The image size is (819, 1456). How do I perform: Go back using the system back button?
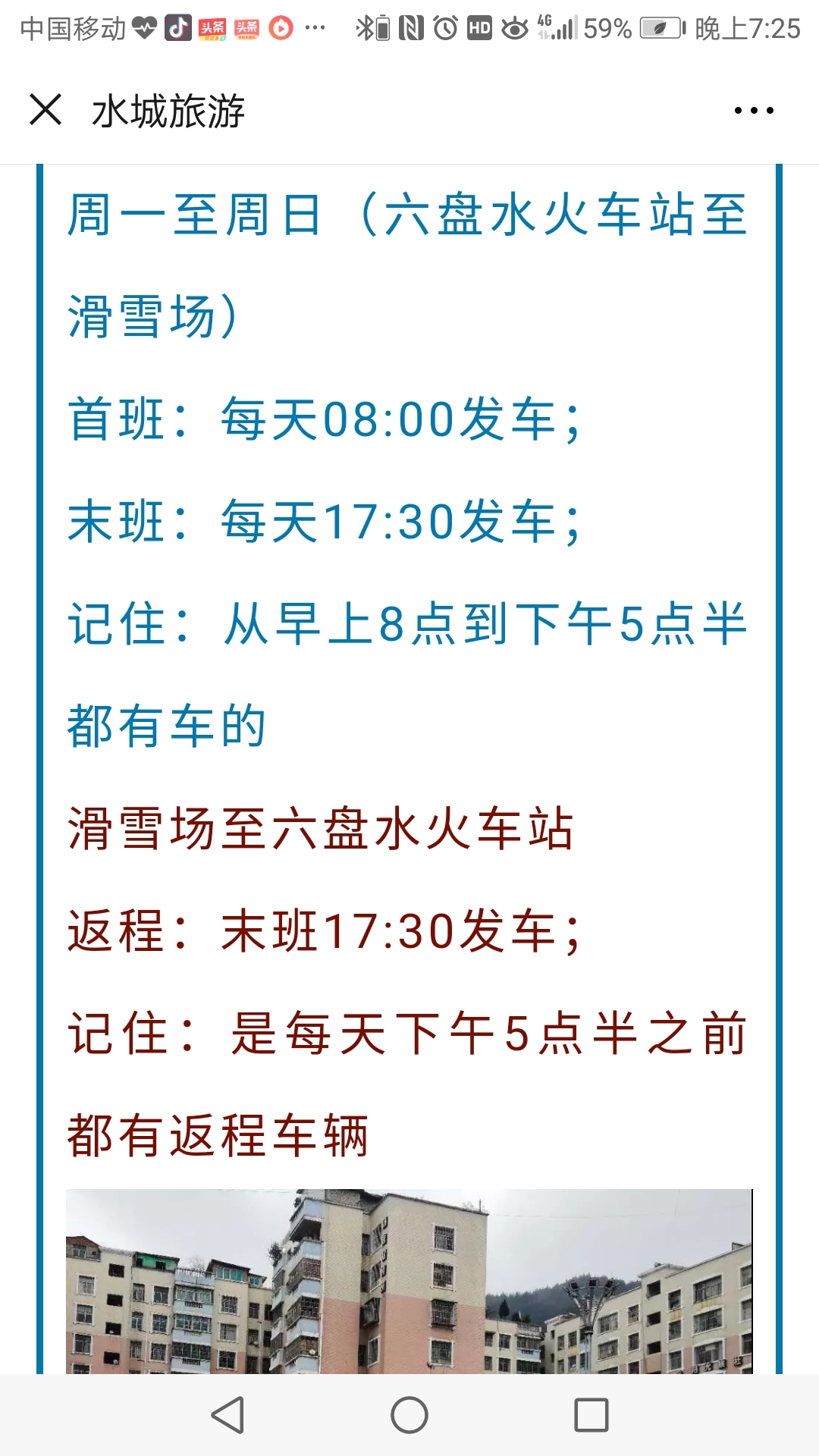click(227, 1415)
